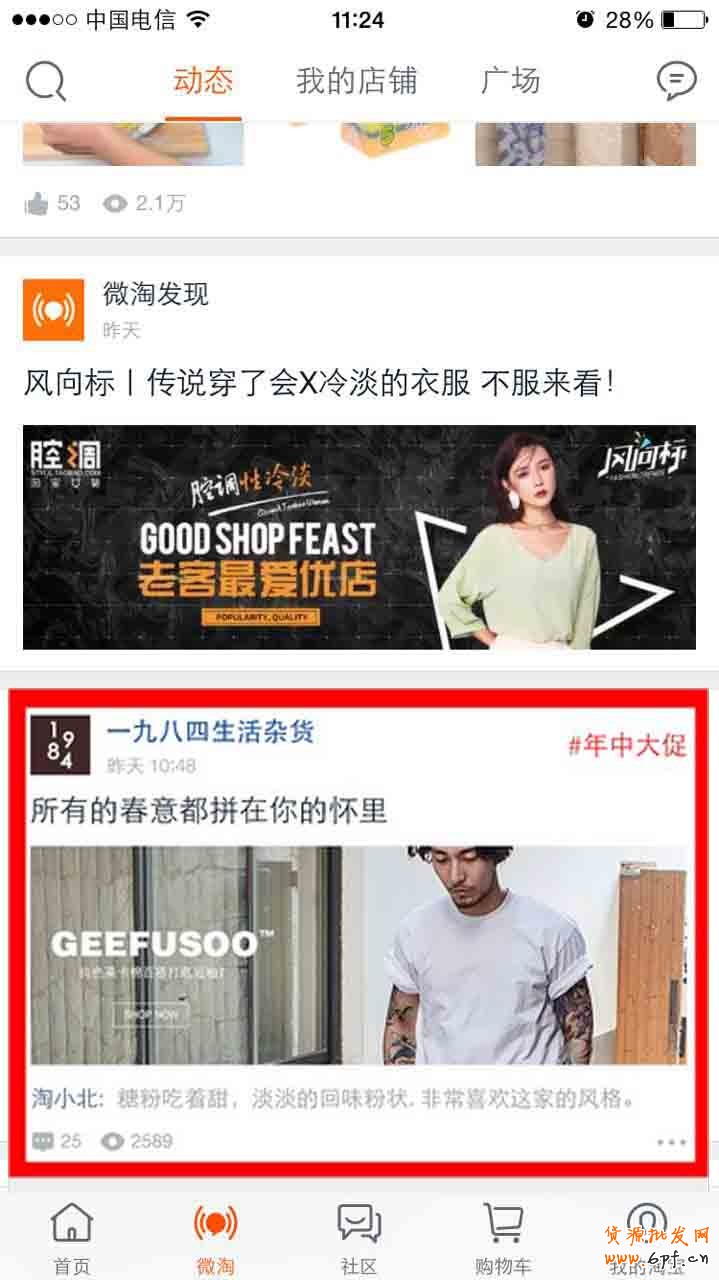Image resolution: width=719 pixels, height=1280 pixels.
Task: Open the GOOD SHOP FEAST banner post
Action: [x=359, y=537]
